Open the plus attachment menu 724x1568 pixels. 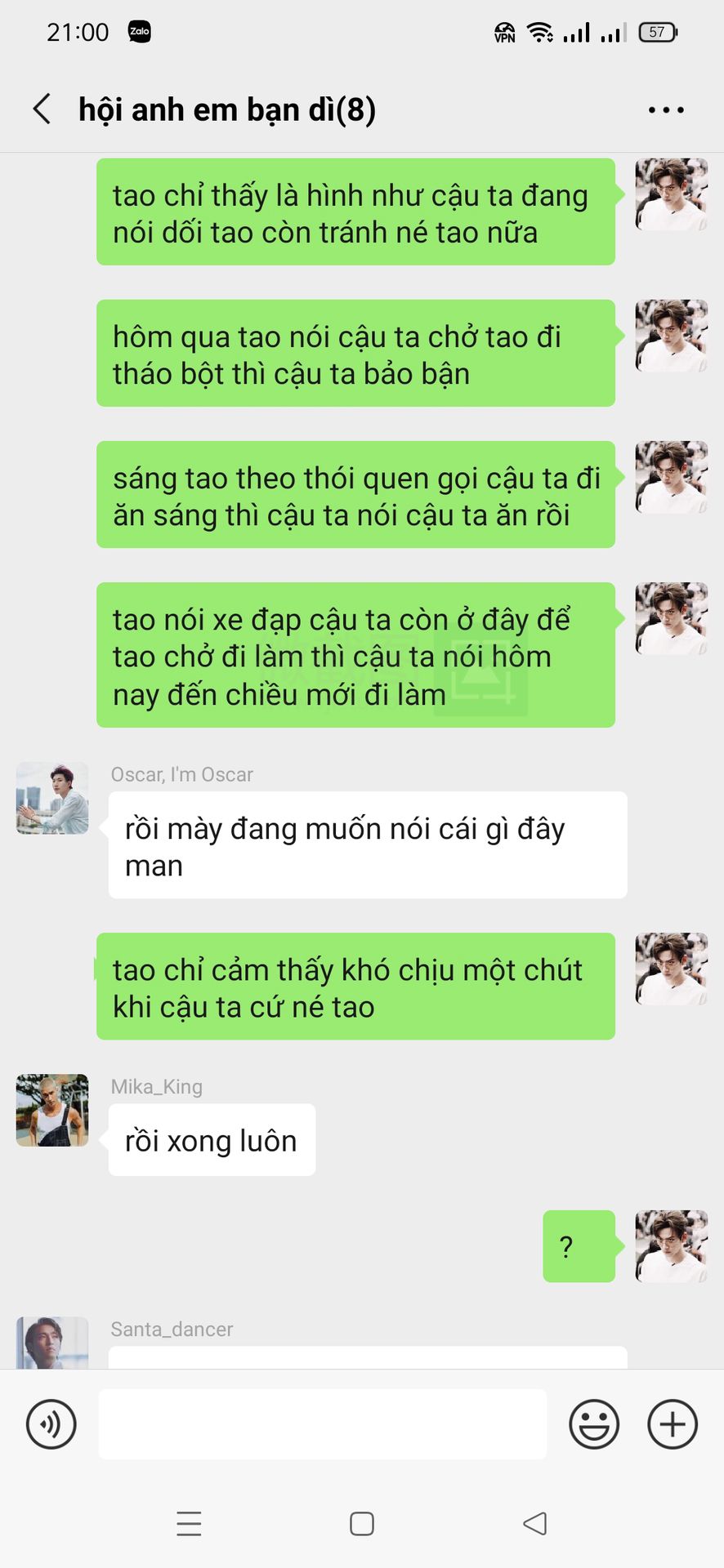[673, 1424]
